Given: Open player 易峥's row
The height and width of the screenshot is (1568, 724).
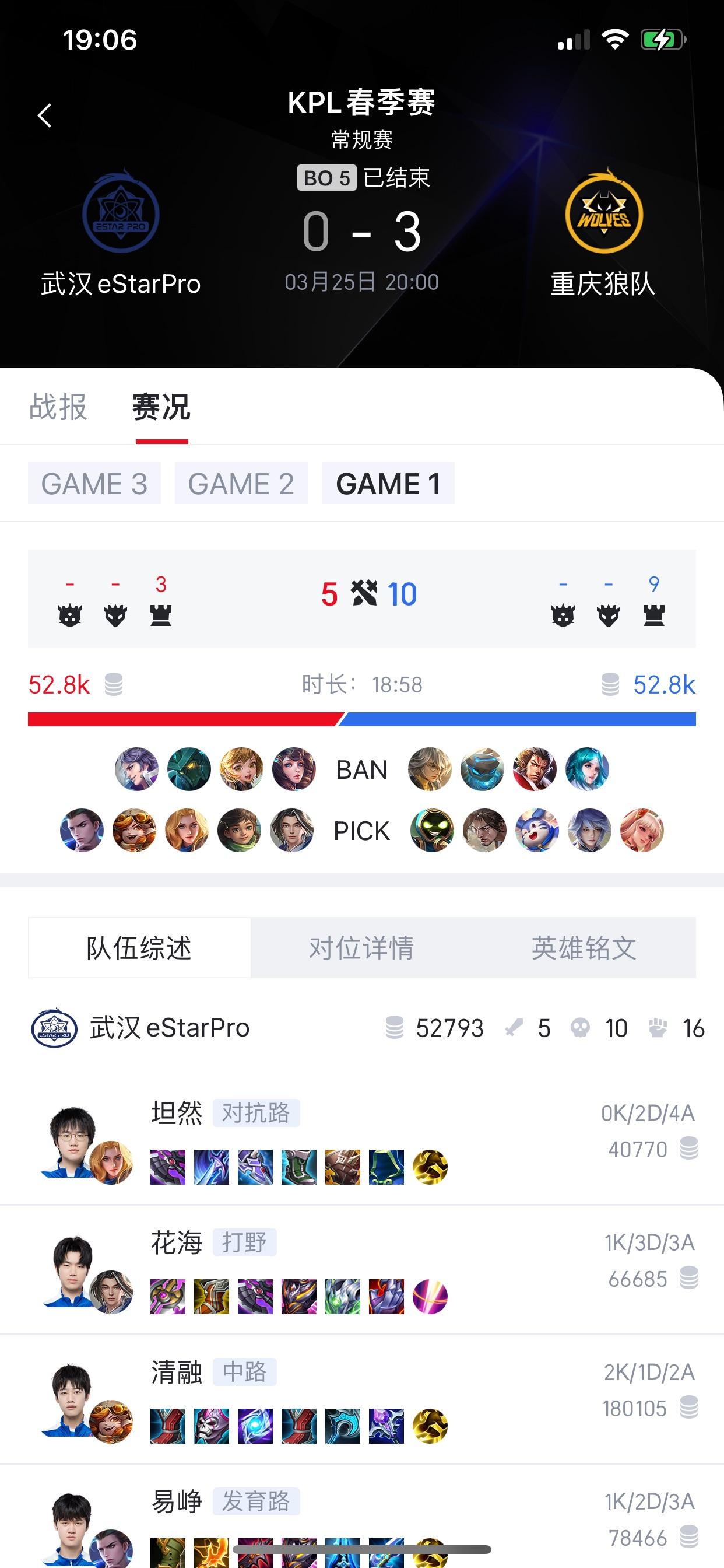Looking at the screenshot, I should 361,1515.
